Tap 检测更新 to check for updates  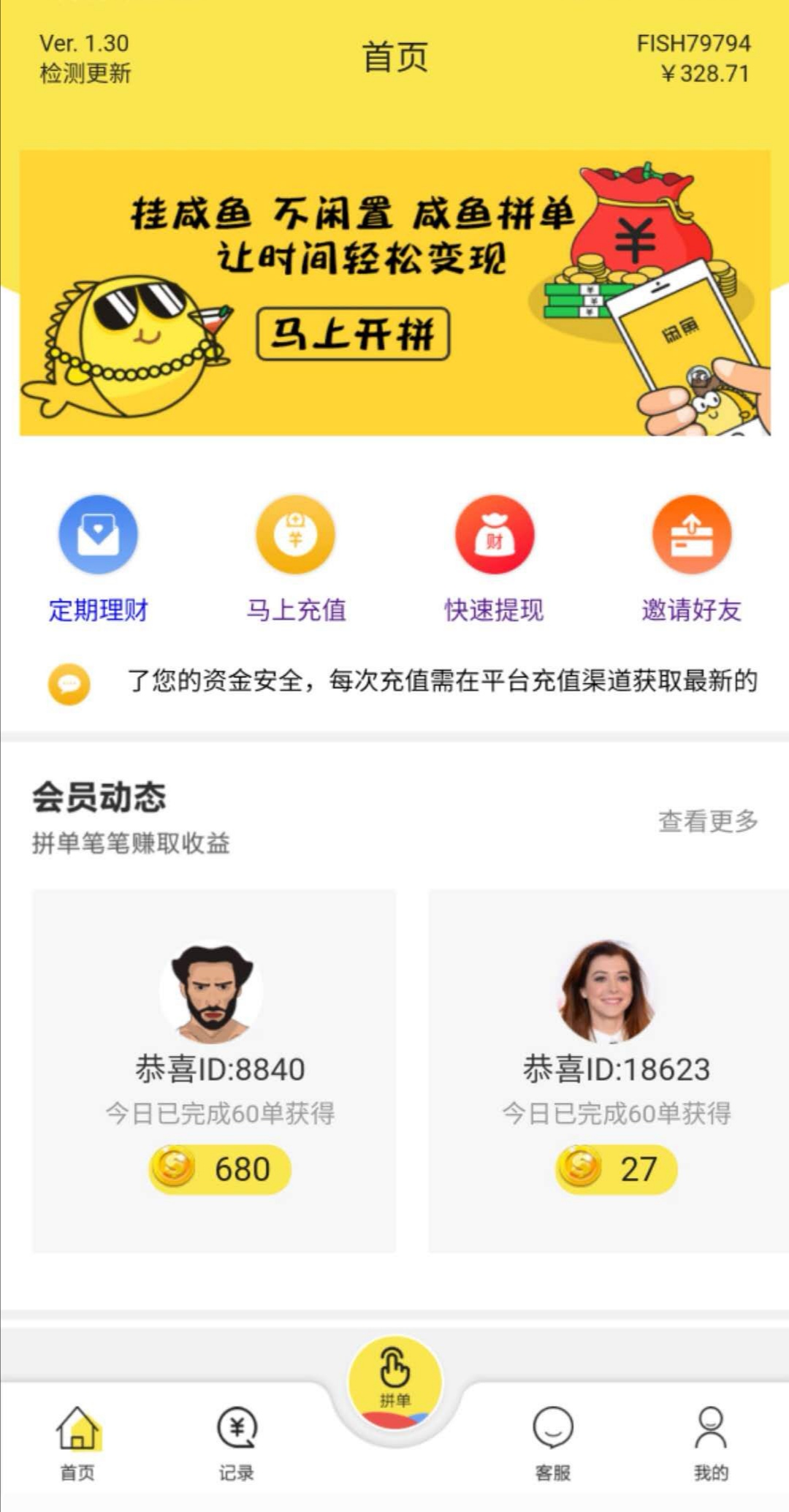[85, 74]
